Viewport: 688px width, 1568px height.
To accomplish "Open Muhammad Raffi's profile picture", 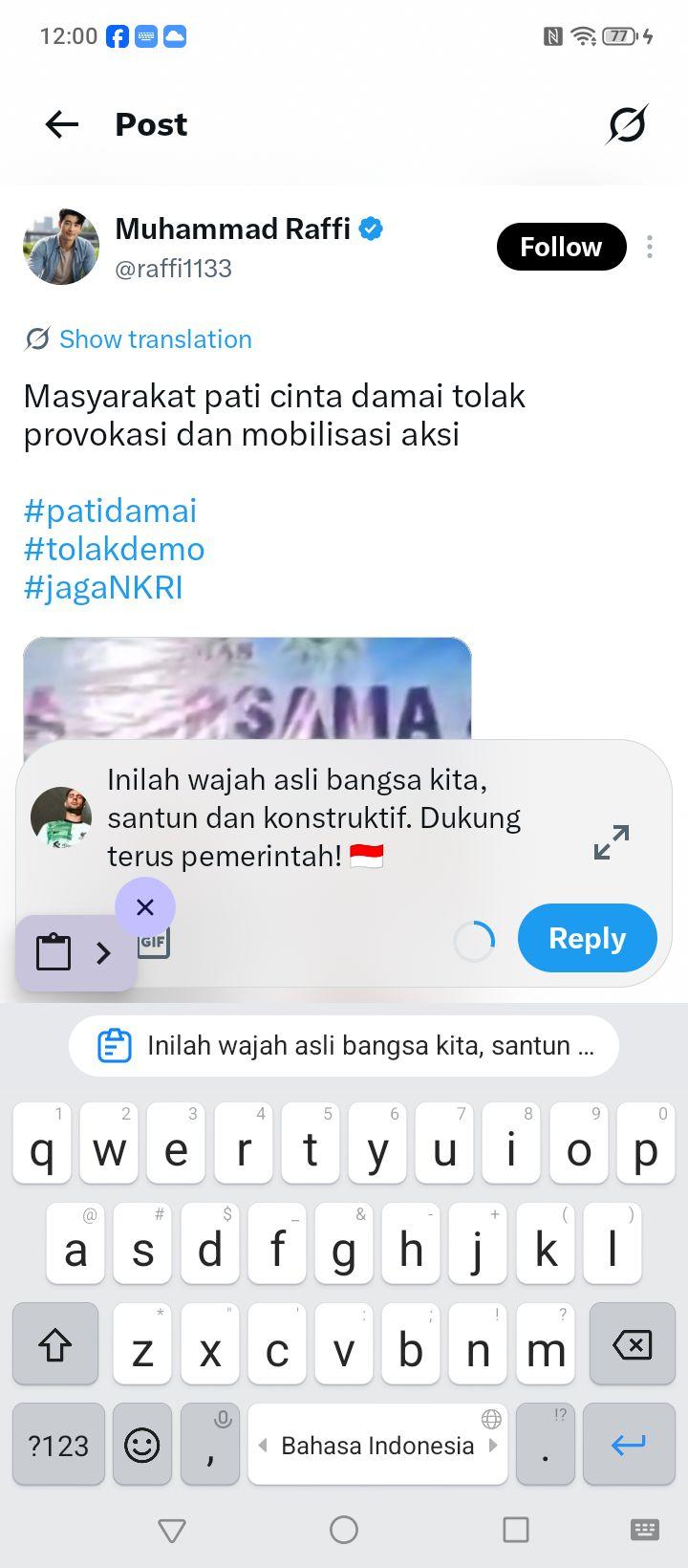I will point(61,247).
